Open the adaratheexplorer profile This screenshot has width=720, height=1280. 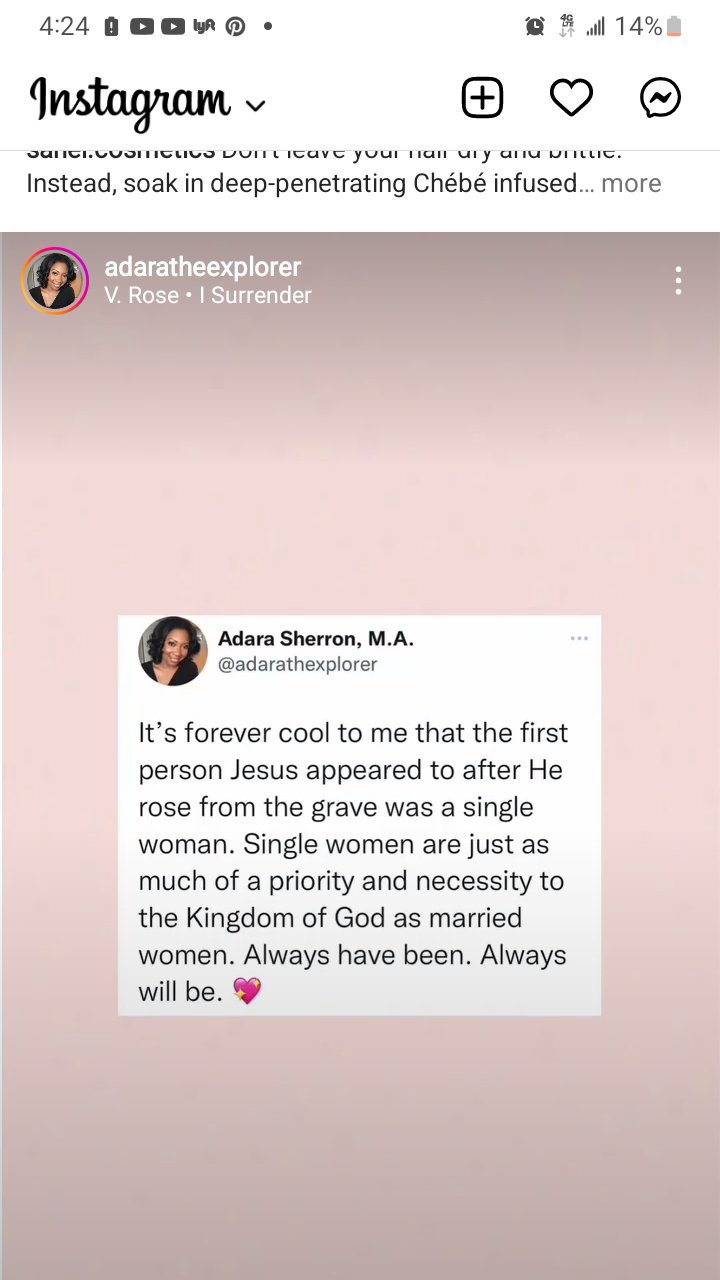202,267
